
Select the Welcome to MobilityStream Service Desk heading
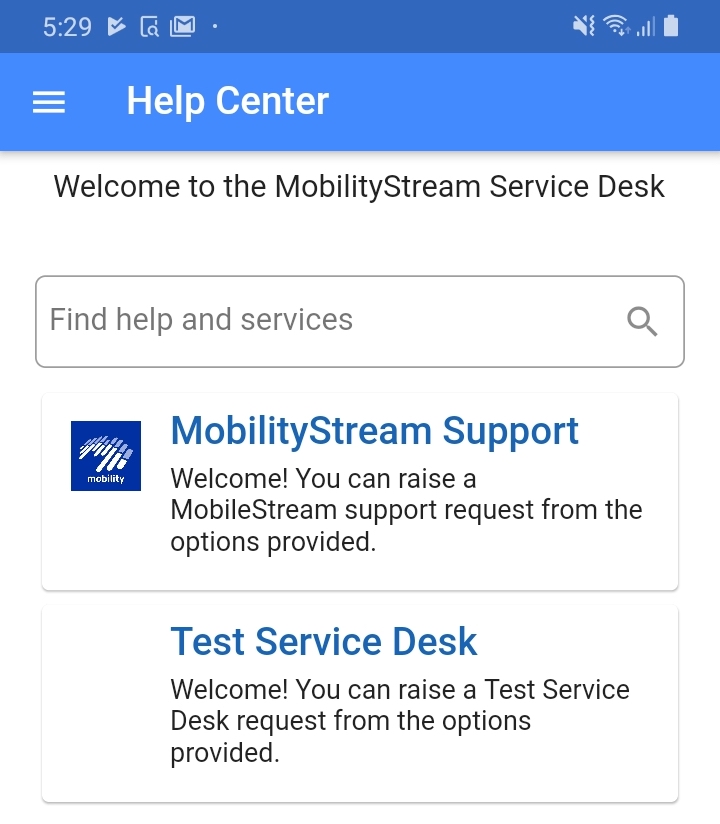[x=359, y=186]
